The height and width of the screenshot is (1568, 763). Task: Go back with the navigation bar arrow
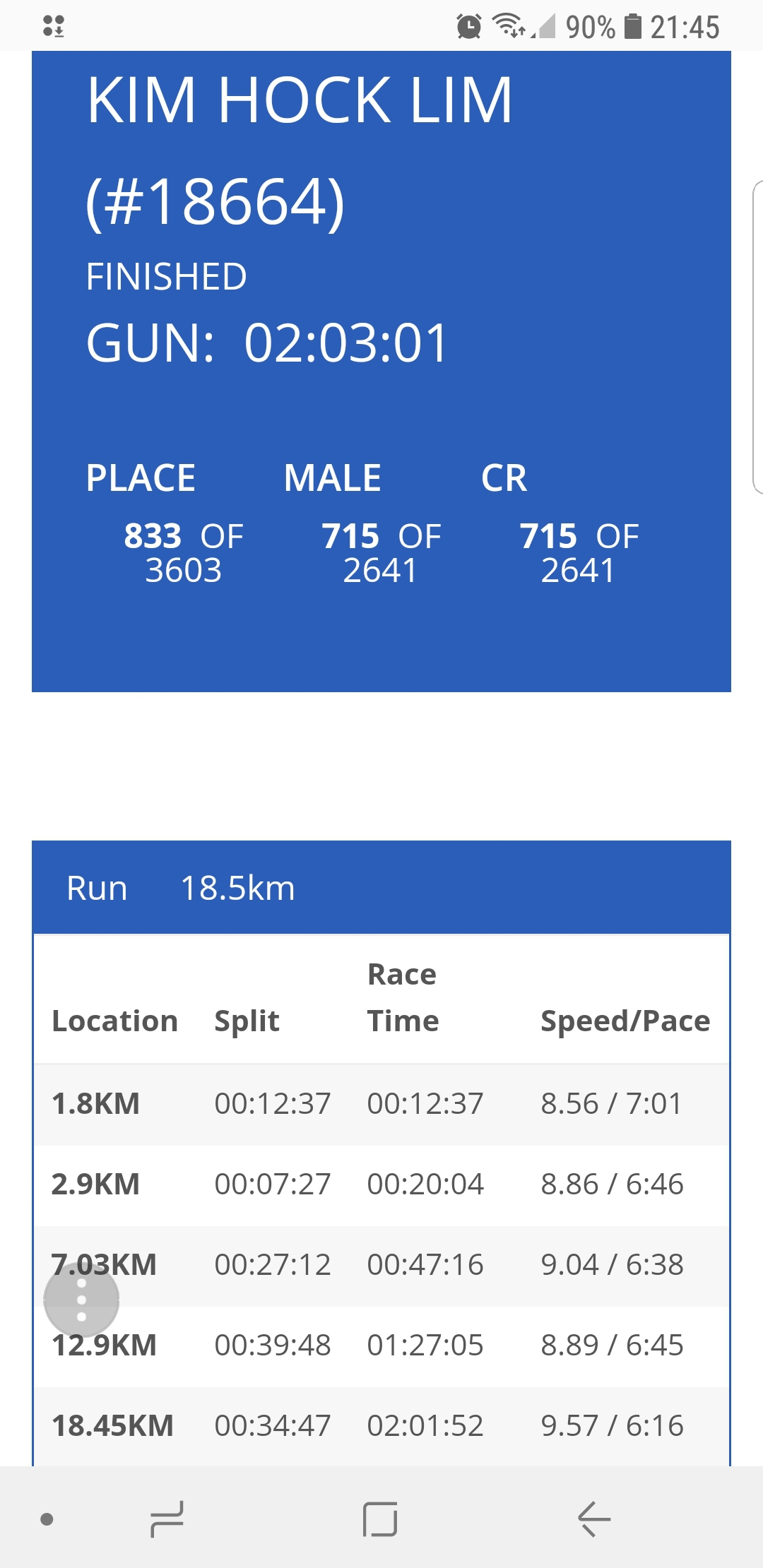(594, 1519)
